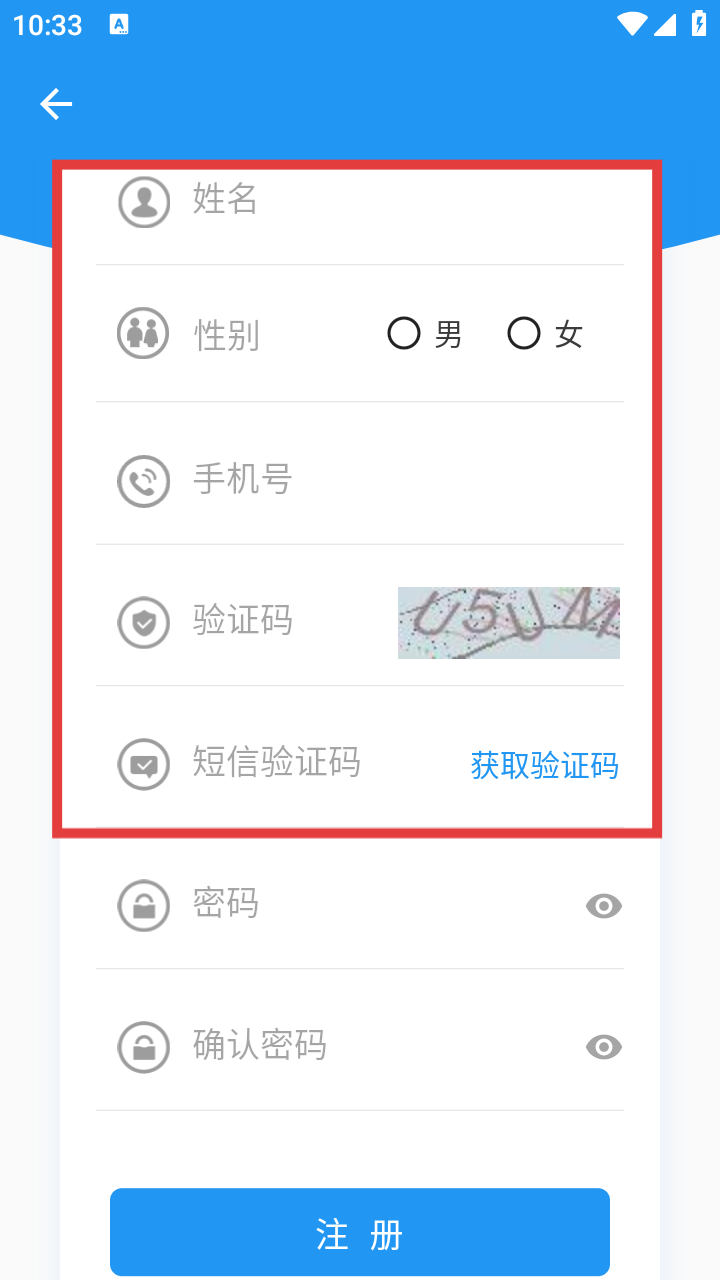Select 男 as gender
The height and width of the screenshot is (1280, 720).
tap(404, 333)
